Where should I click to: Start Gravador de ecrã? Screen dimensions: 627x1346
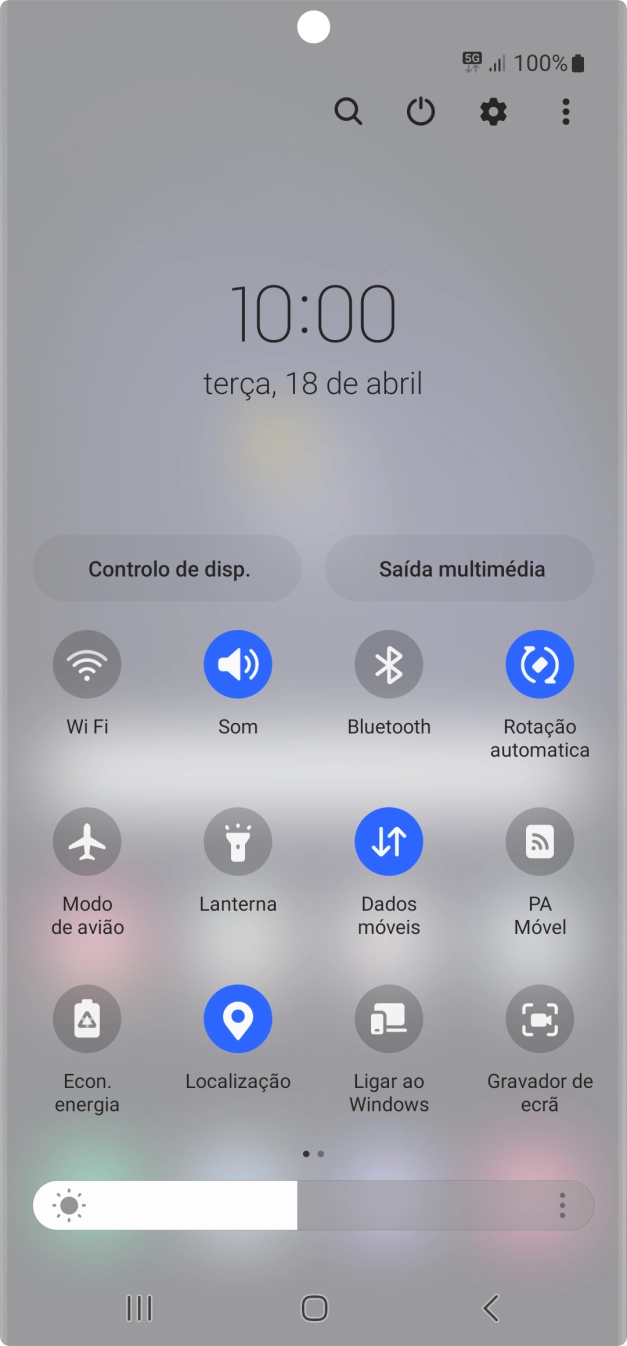(x=540, y=1019)
